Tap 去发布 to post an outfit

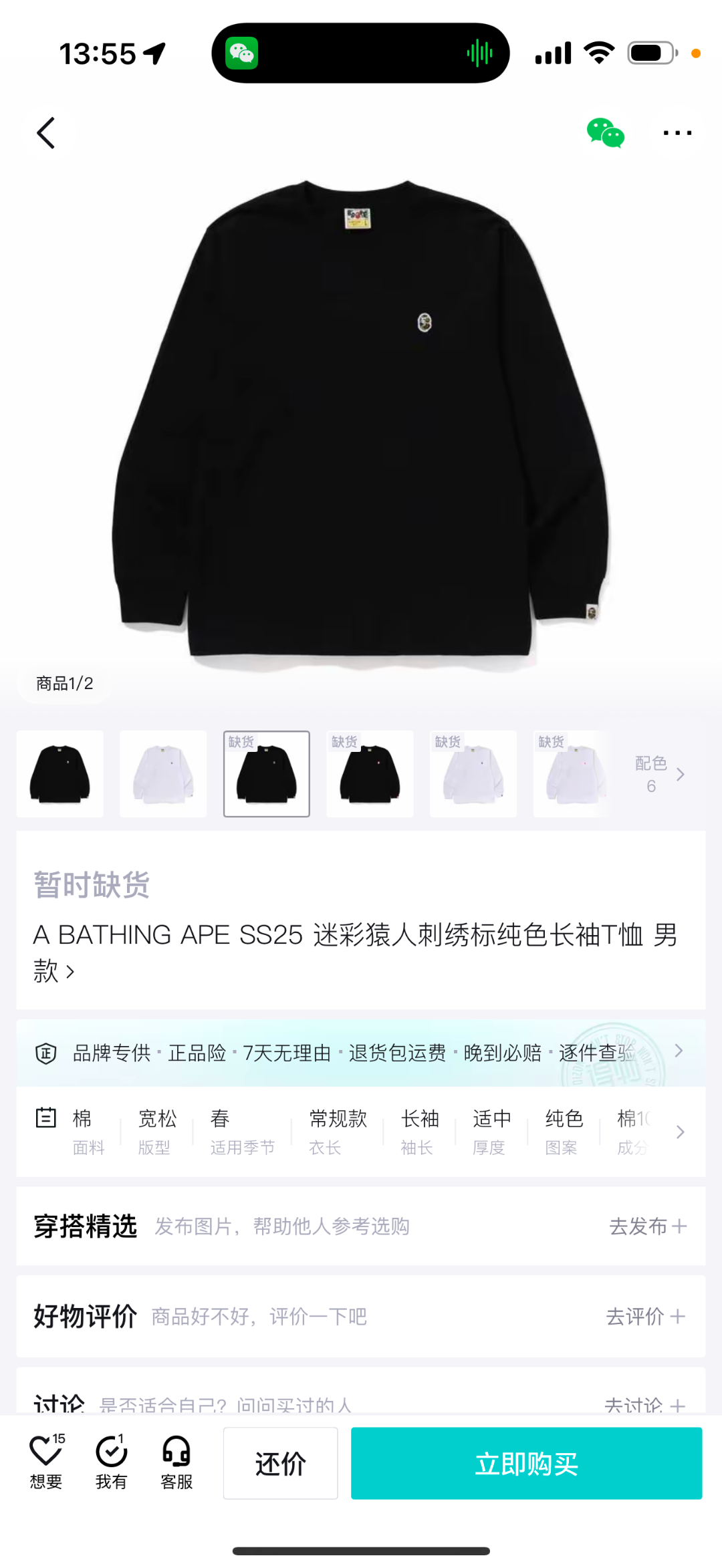[647, 1226]
